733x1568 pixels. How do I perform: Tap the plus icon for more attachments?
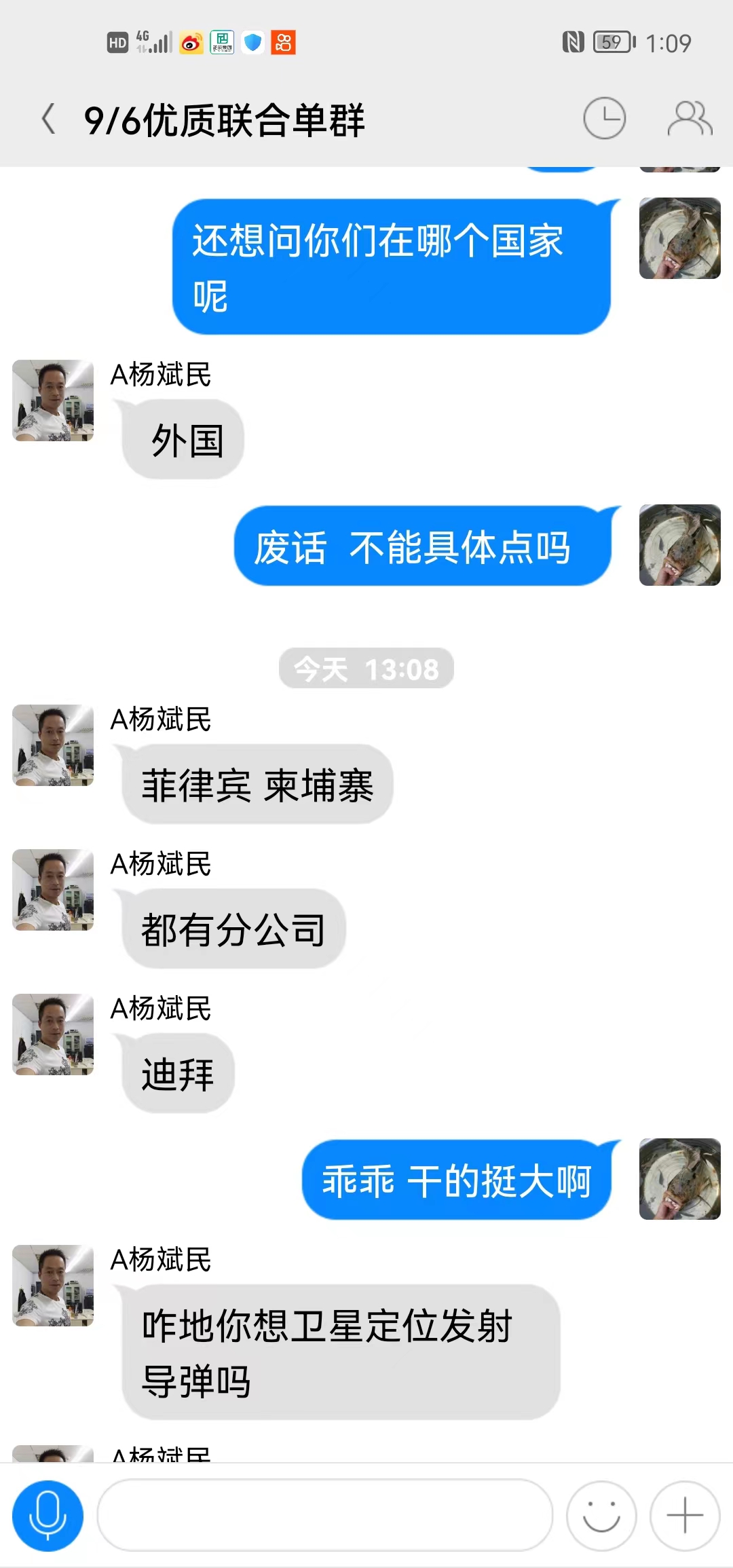(682, 1515)
